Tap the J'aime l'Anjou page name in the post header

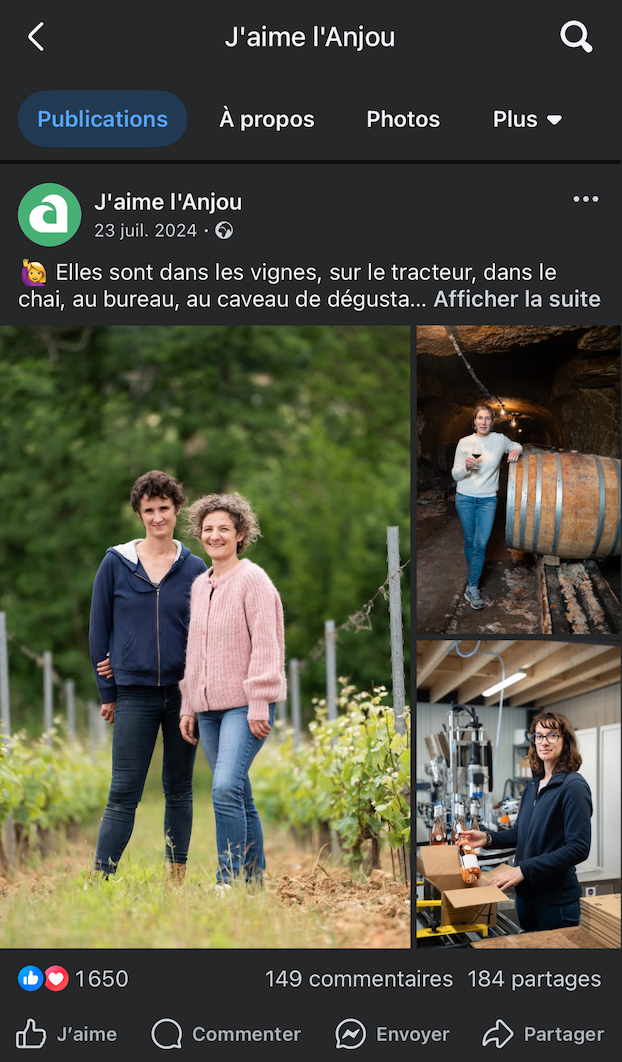click(x=168, y=202)
